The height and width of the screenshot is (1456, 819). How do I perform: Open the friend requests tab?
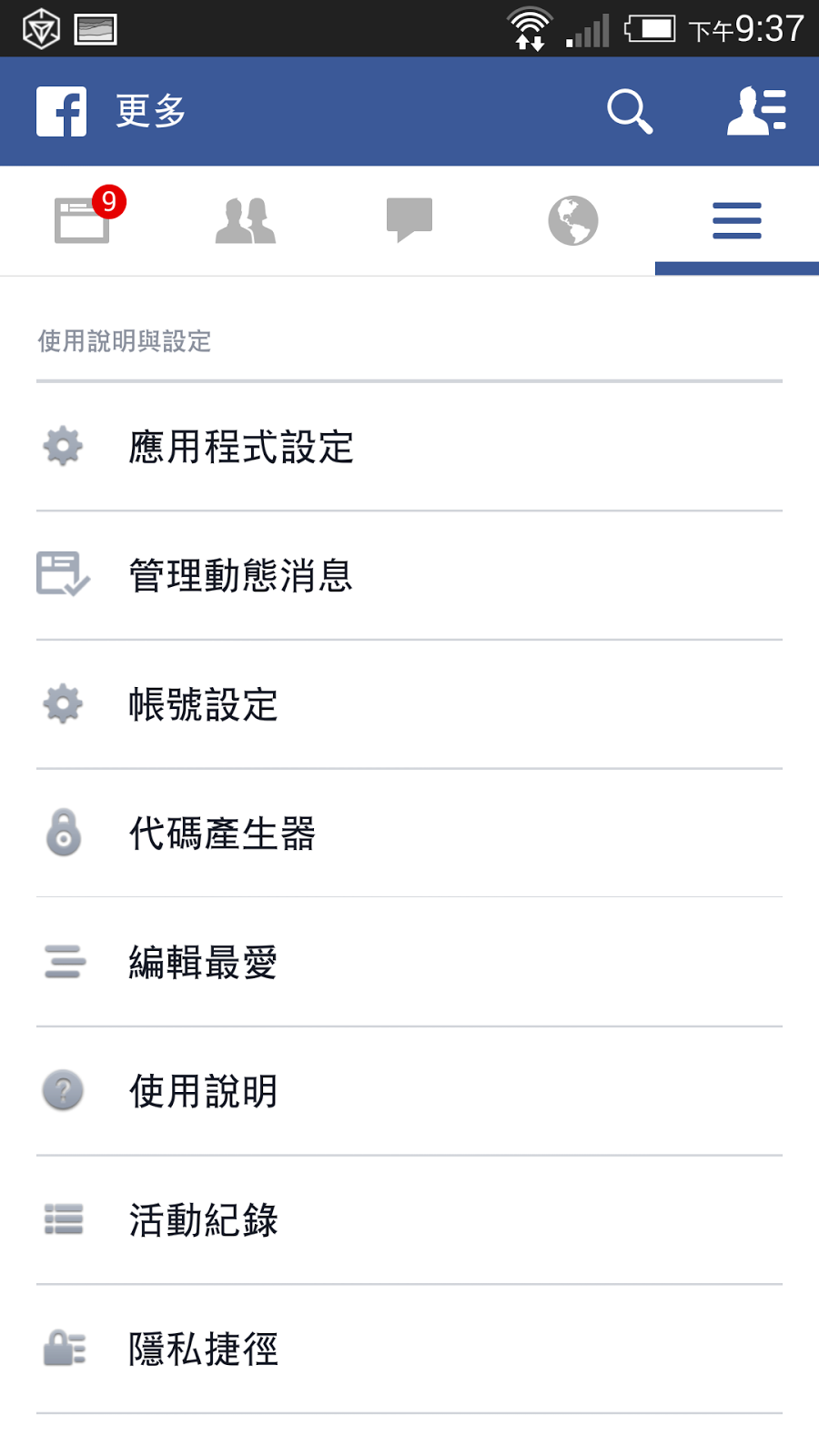click(x=246, y=220)
